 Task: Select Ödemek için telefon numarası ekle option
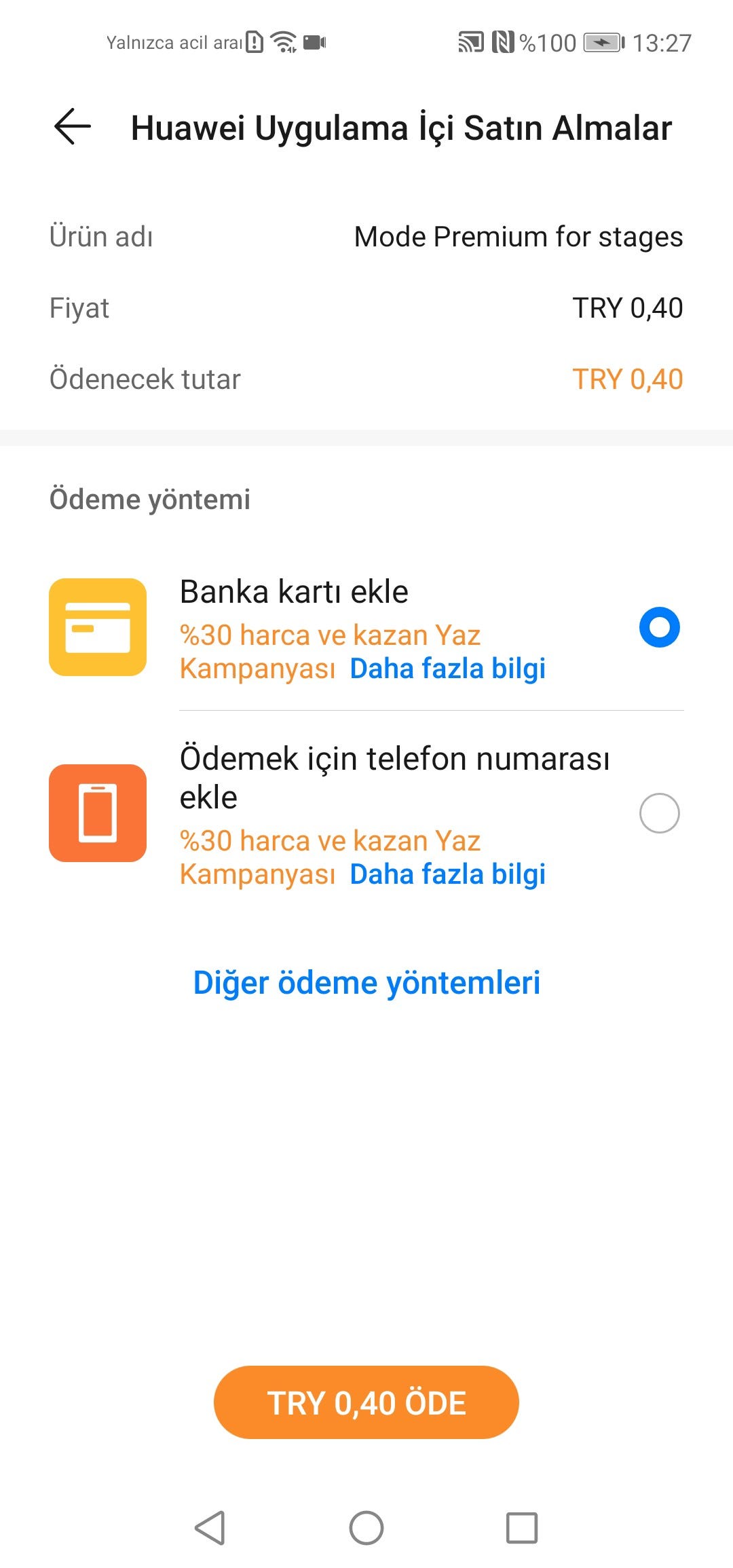[366, 813]
